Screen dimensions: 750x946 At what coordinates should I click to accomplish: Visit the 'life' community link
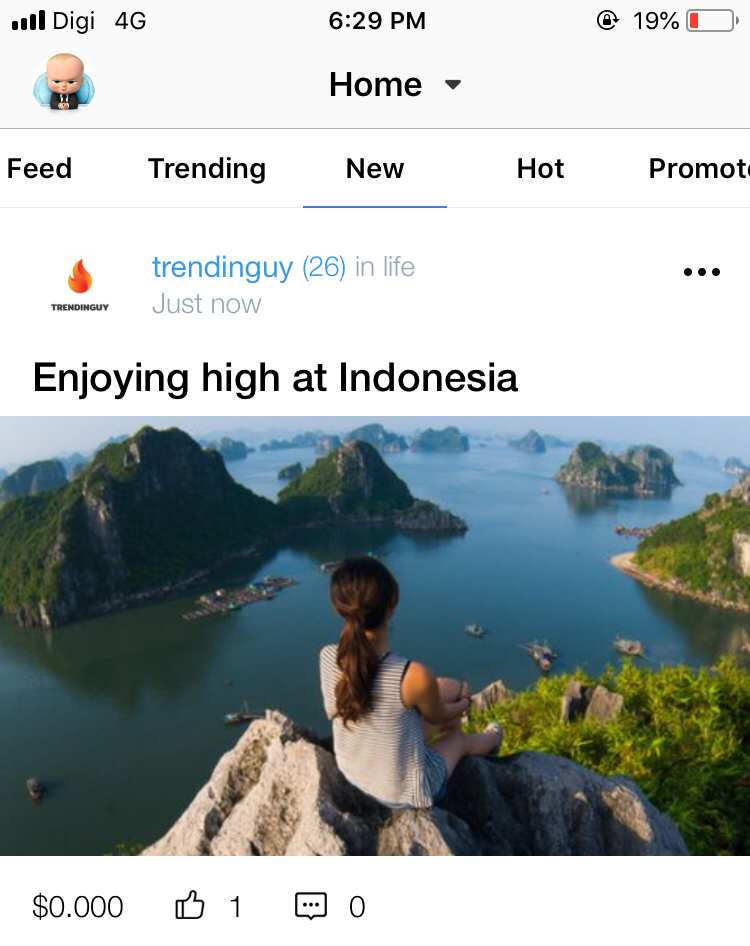coord(401,267)
